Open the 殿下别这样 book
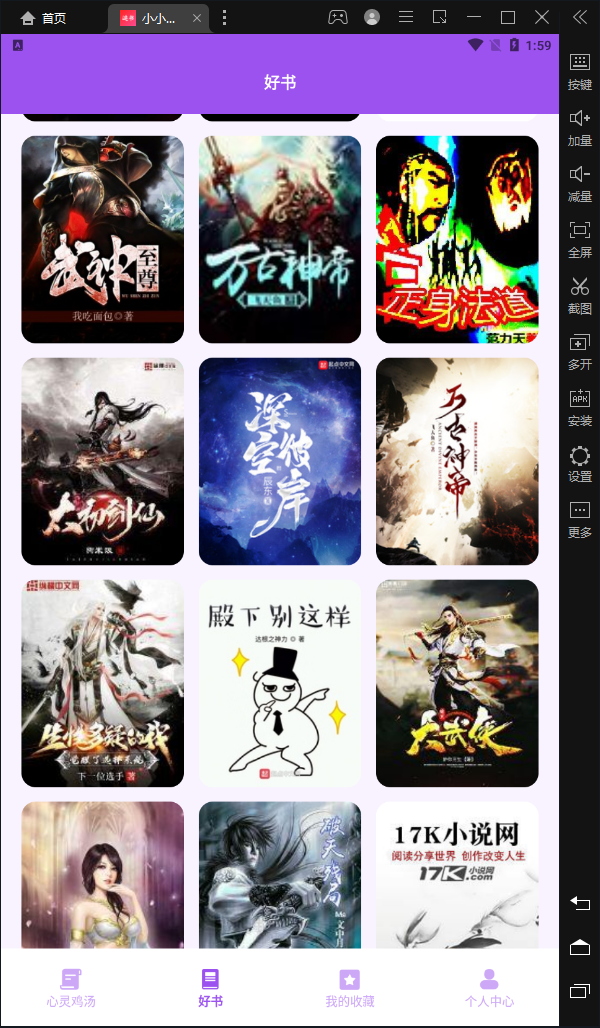Image resolution: width=600 pixels, height=1028 pixels. click(x=280, y=683)
